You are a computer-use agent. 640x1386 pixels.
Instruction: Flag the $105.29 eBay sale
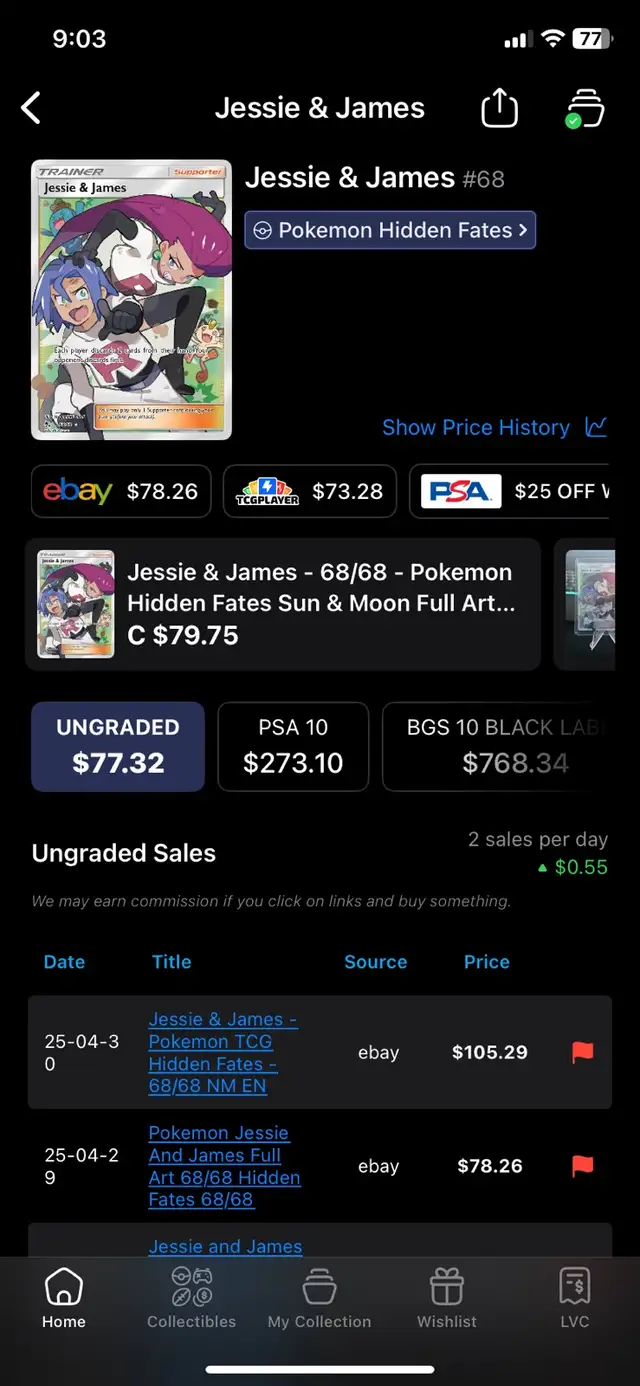(582, 1052)
